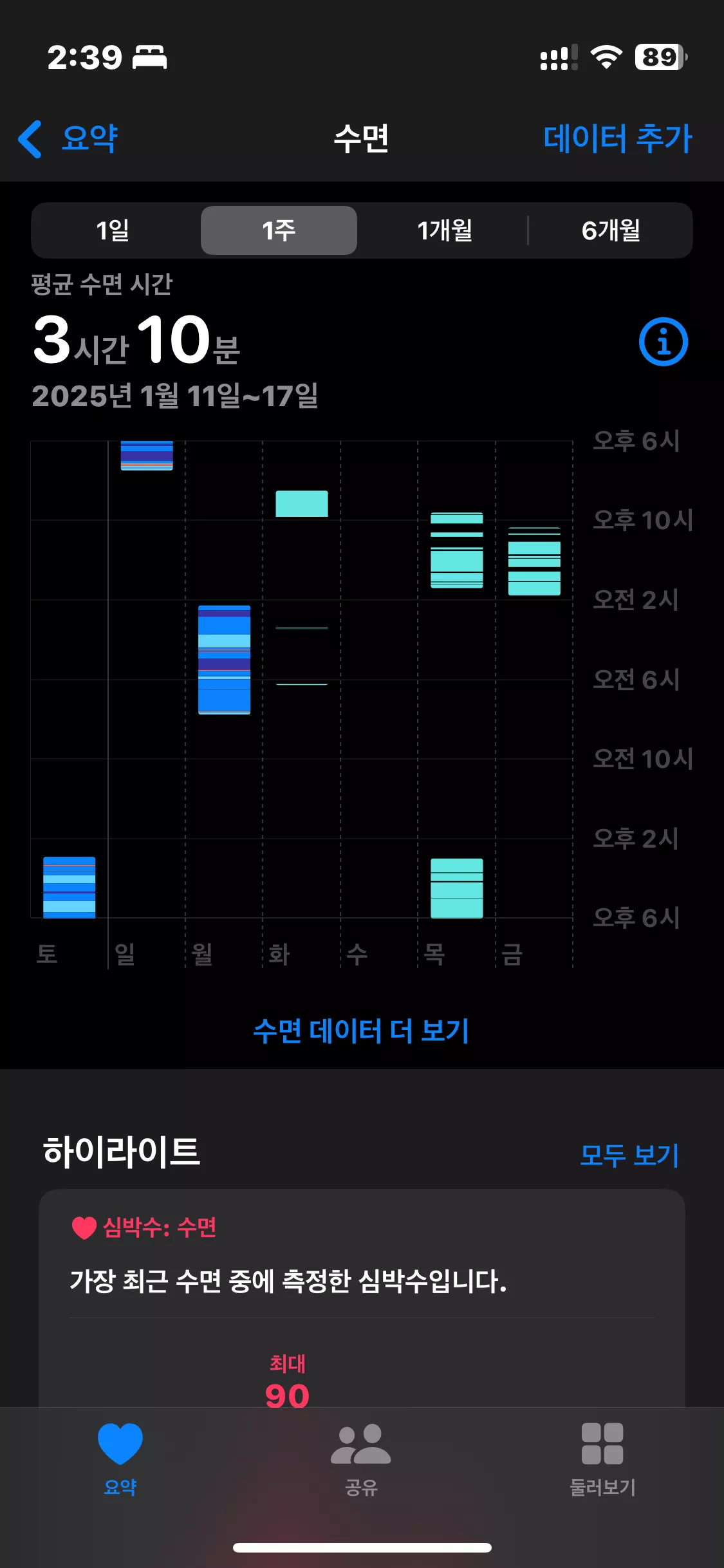Screen dimensions: 724x1568
Task: Switch to the 1개월 view
Action: click(x=445, y=230)
